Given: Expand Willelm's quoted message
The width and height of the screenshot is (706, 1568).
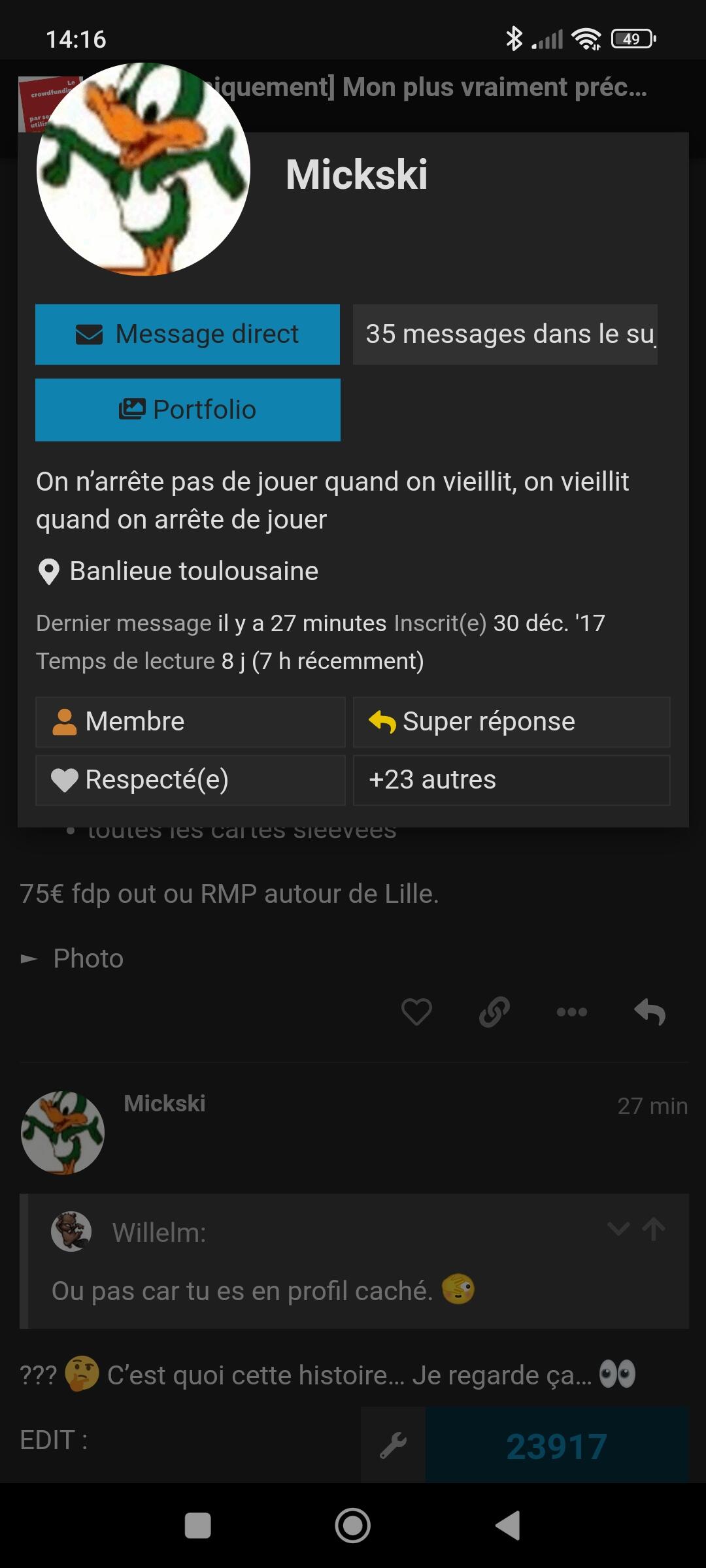Looking at the screenshot, I should coord(618,1230).
